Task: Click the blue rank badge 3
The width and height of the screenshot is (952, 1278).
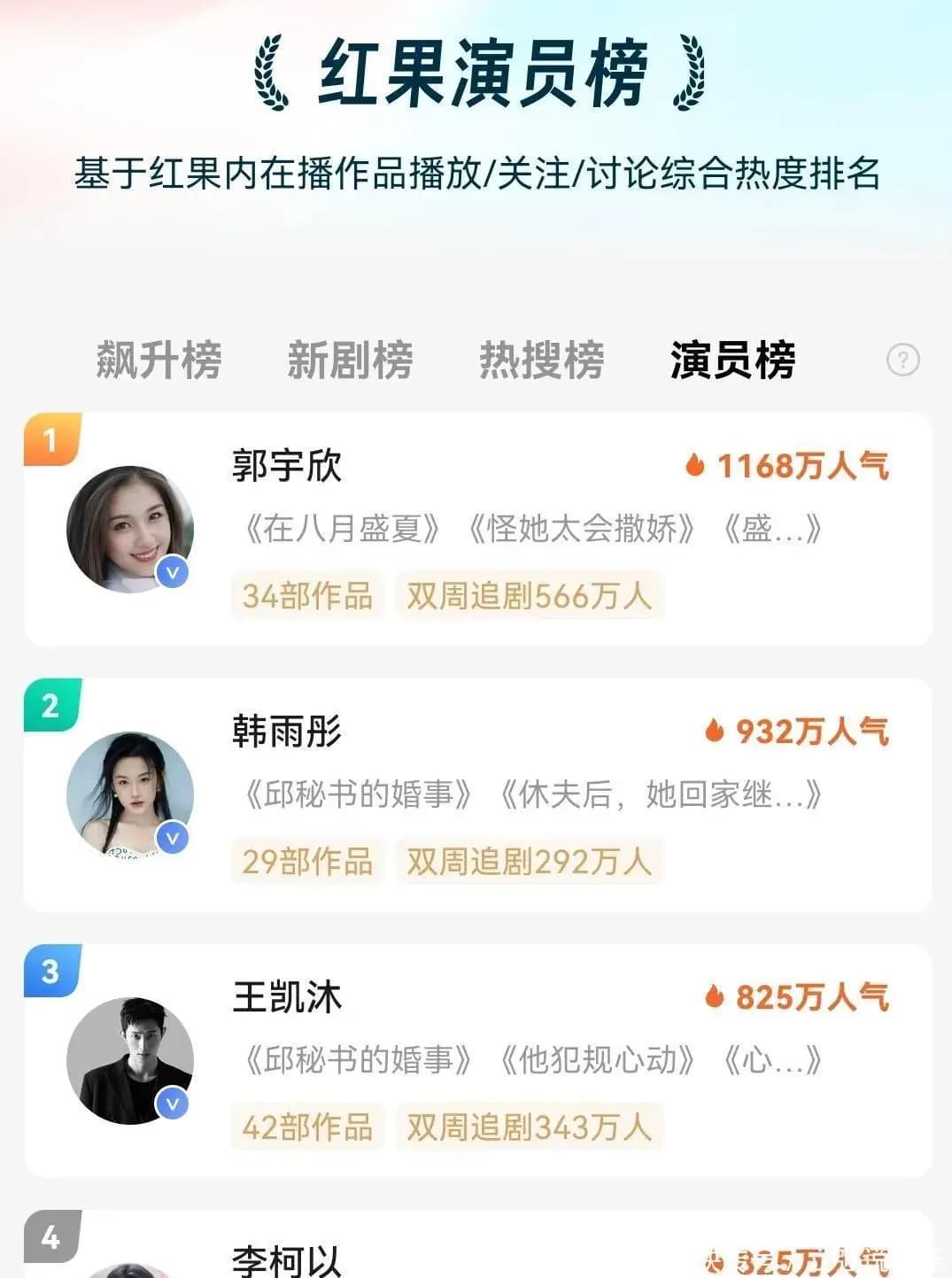Action: [51, 972]
